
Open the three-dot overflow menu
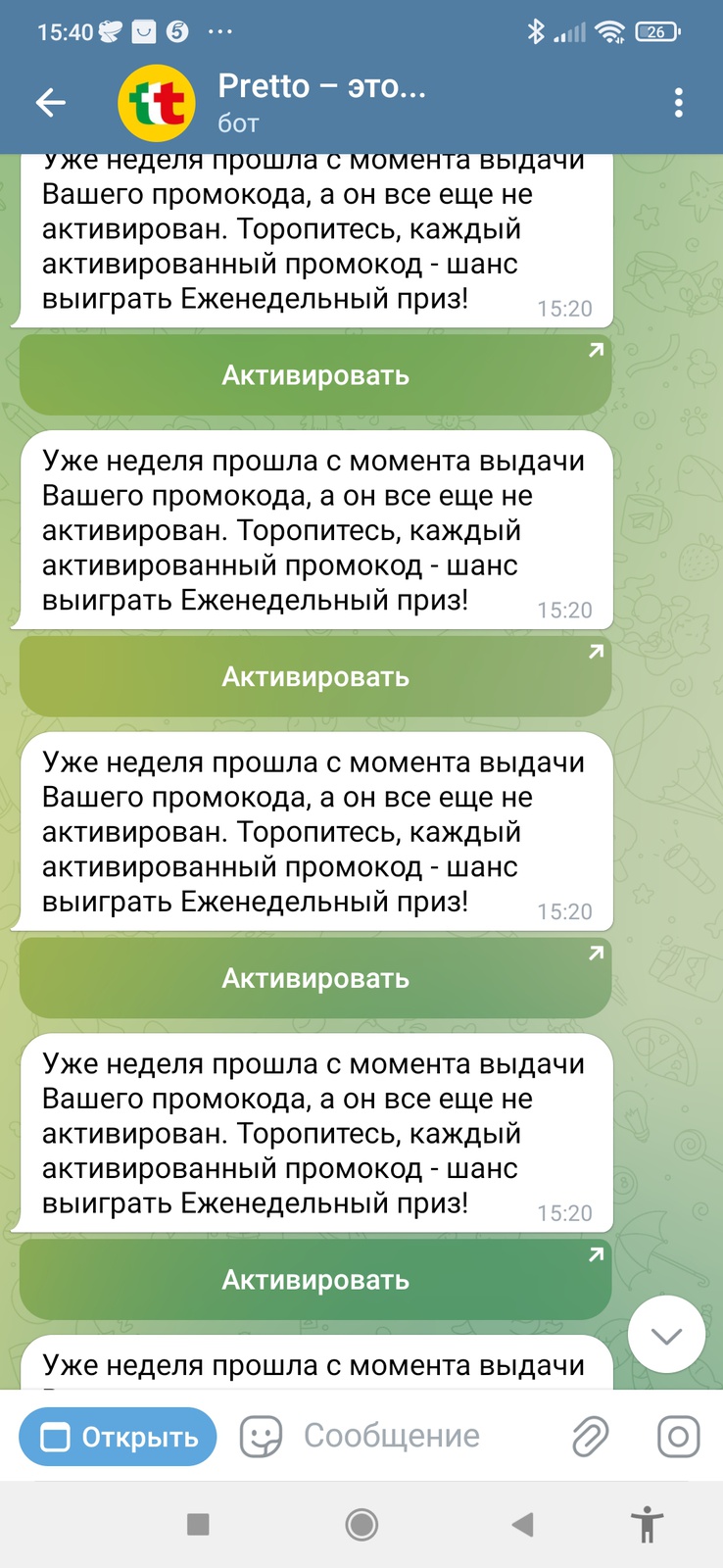coord(679,102)
